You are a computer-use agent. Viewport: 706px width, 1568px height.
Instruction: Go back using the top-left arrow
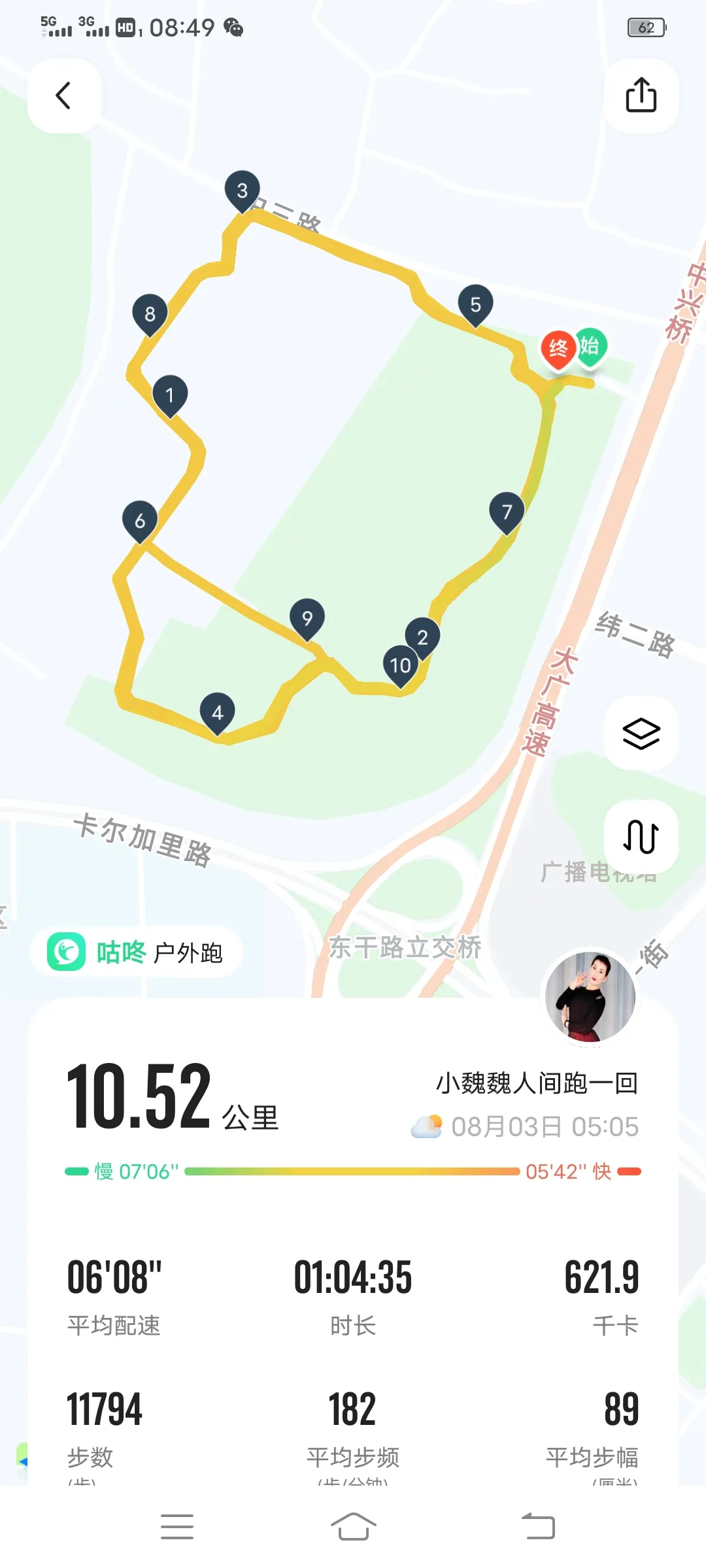[x=63, y=96]
